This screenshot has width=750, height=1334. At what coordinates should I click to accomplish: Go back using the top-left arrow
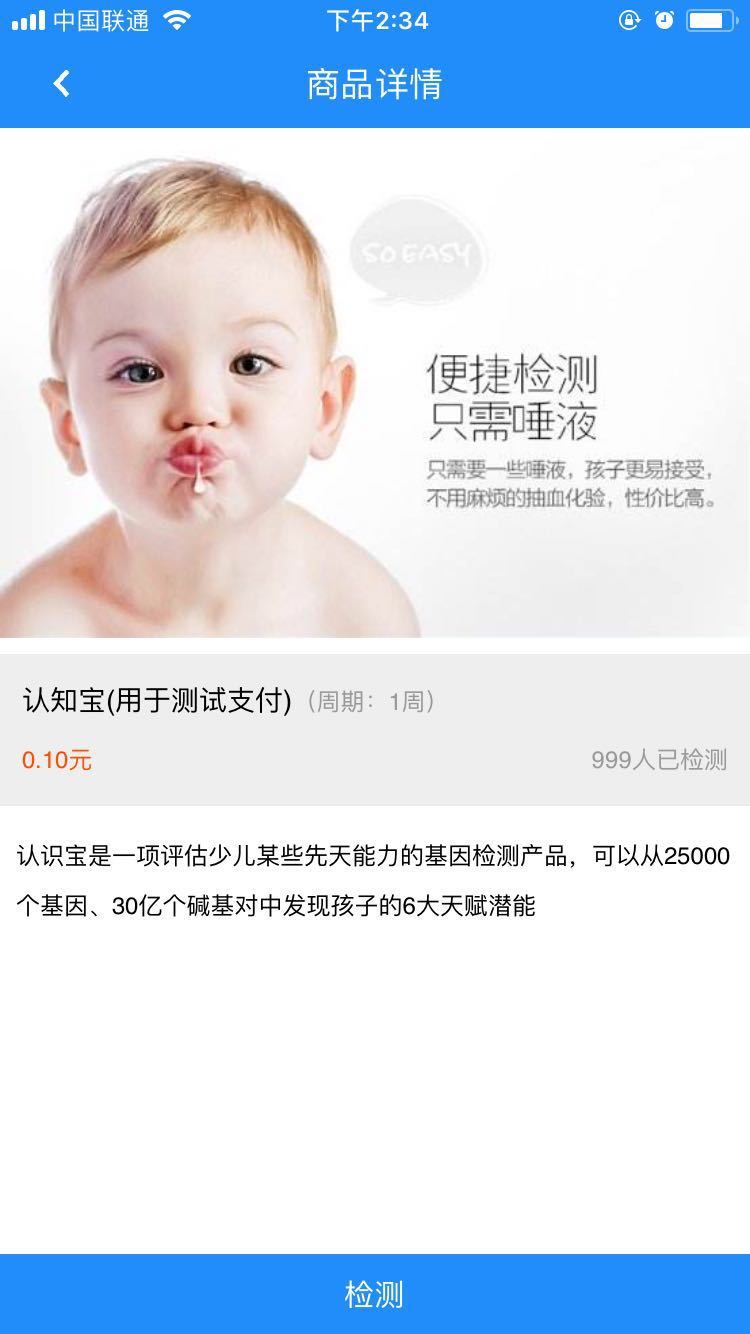(x=62, y=84)
